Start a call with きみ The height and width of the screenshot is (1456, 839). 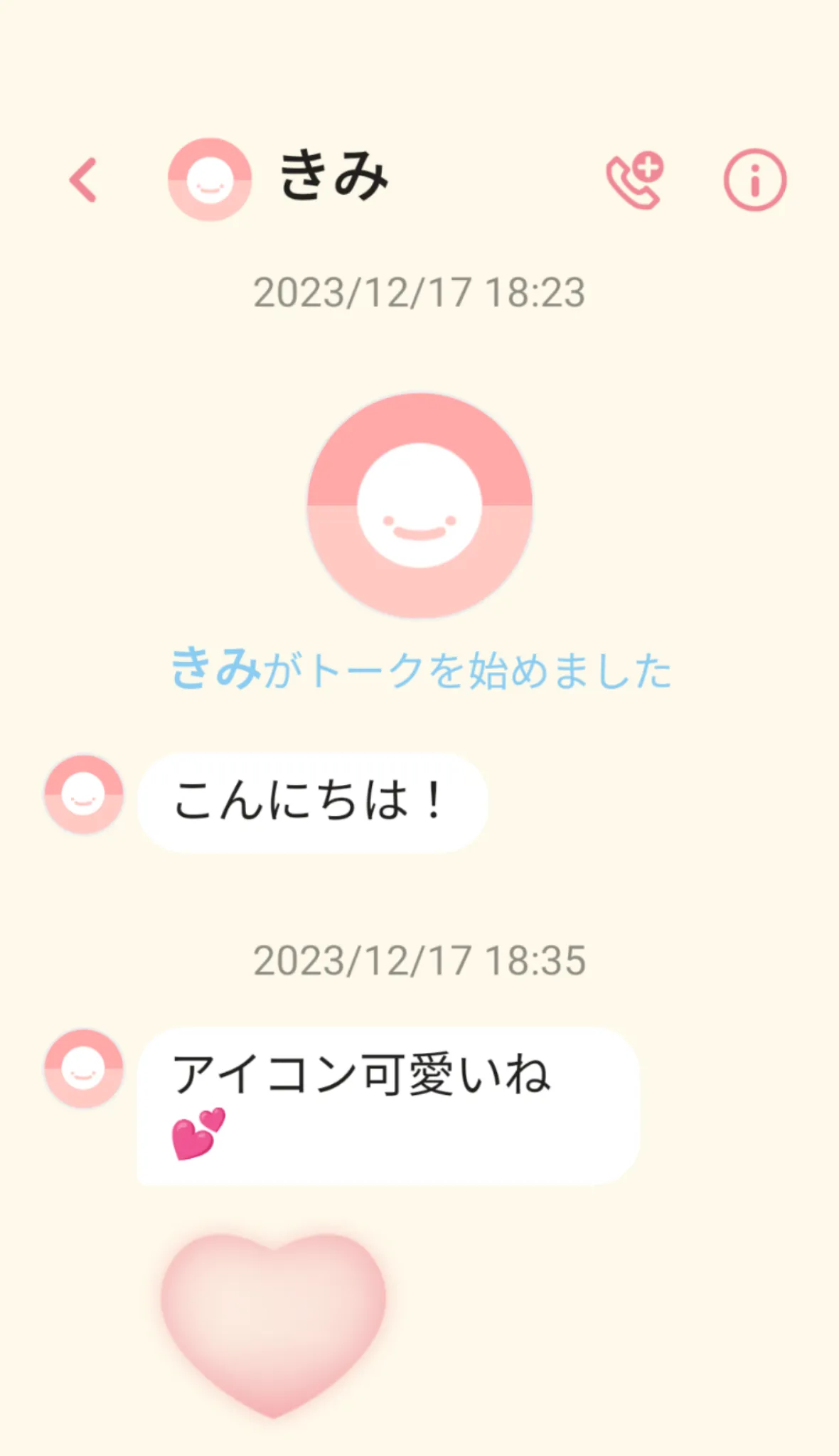click(x=634, y=180)
